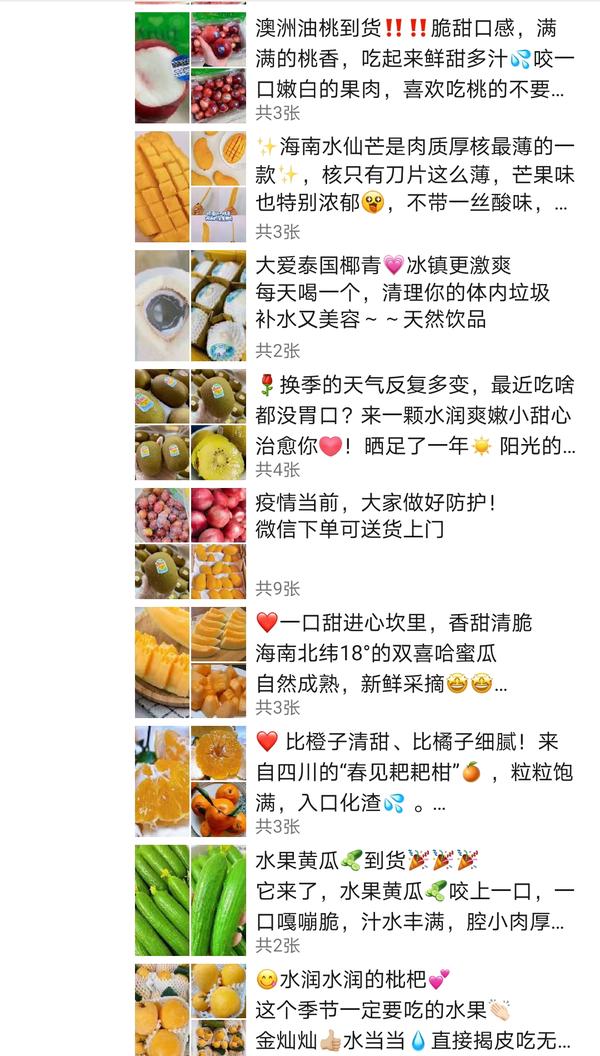The height and width of the screenshot is (1056, 600).
Task: Open the 双喜哈蜜瓜 melon post
Action: [355, 662]
